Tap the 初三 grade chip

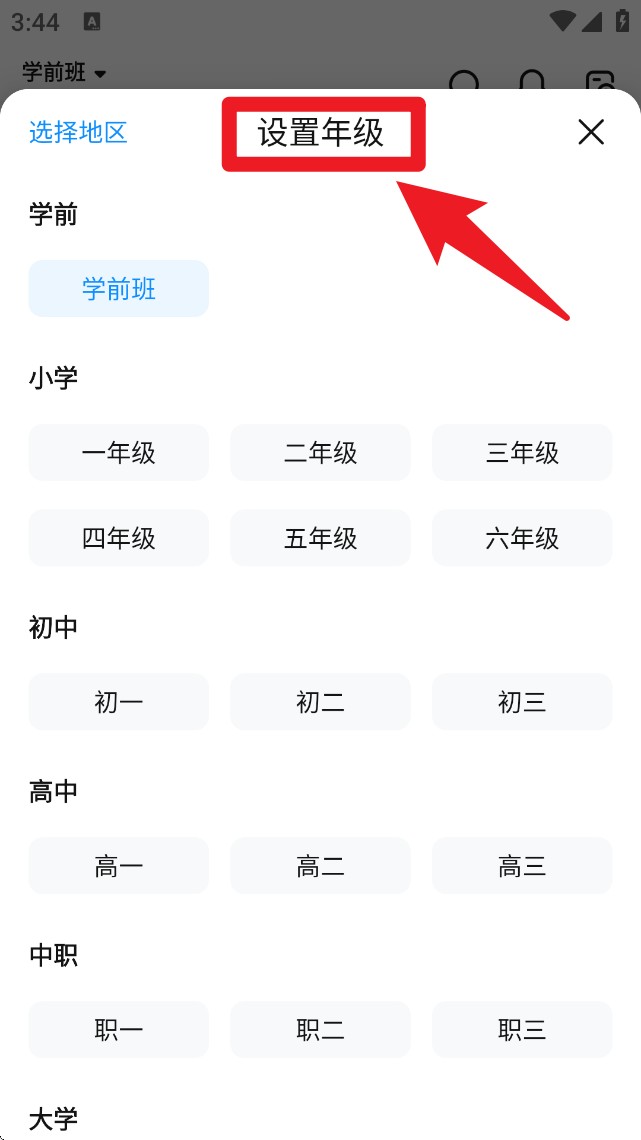click(x=522, y=702)
